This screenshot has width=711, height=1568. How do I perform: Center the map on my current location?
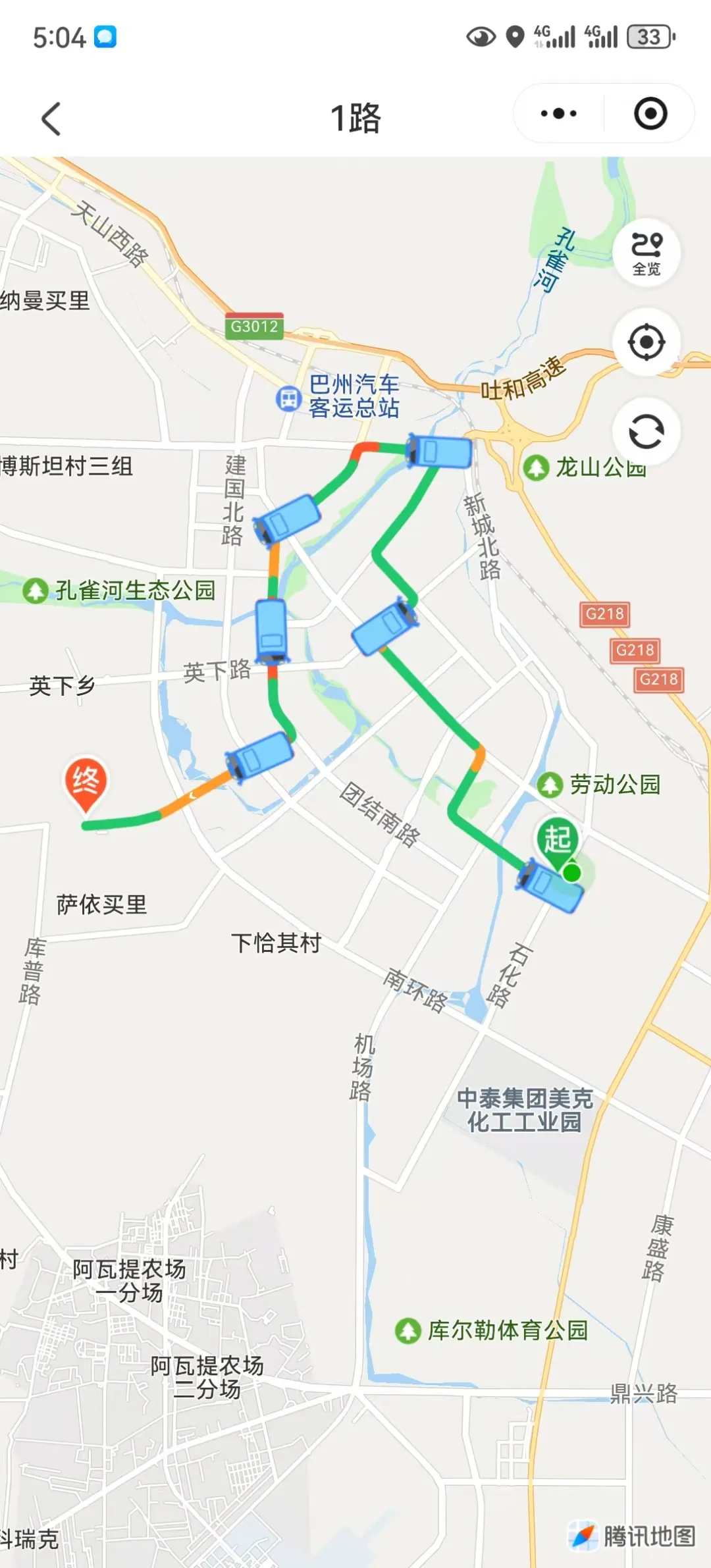click(646, 342)
